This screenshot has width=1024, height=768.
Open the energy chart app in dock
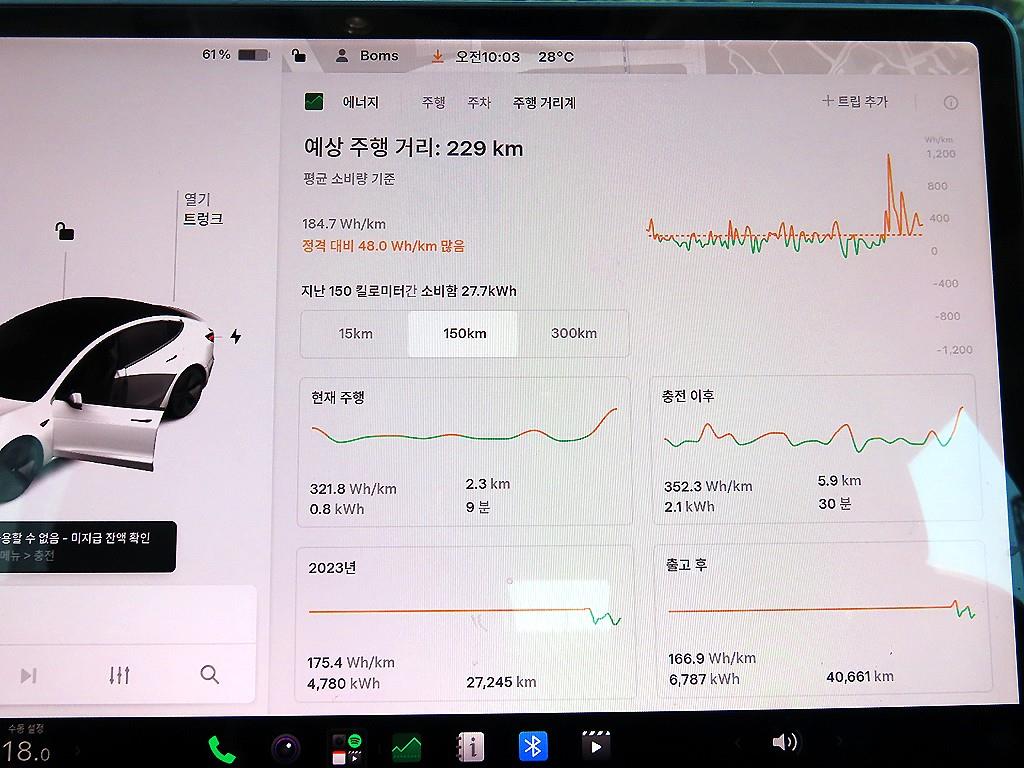click(406, 748)
